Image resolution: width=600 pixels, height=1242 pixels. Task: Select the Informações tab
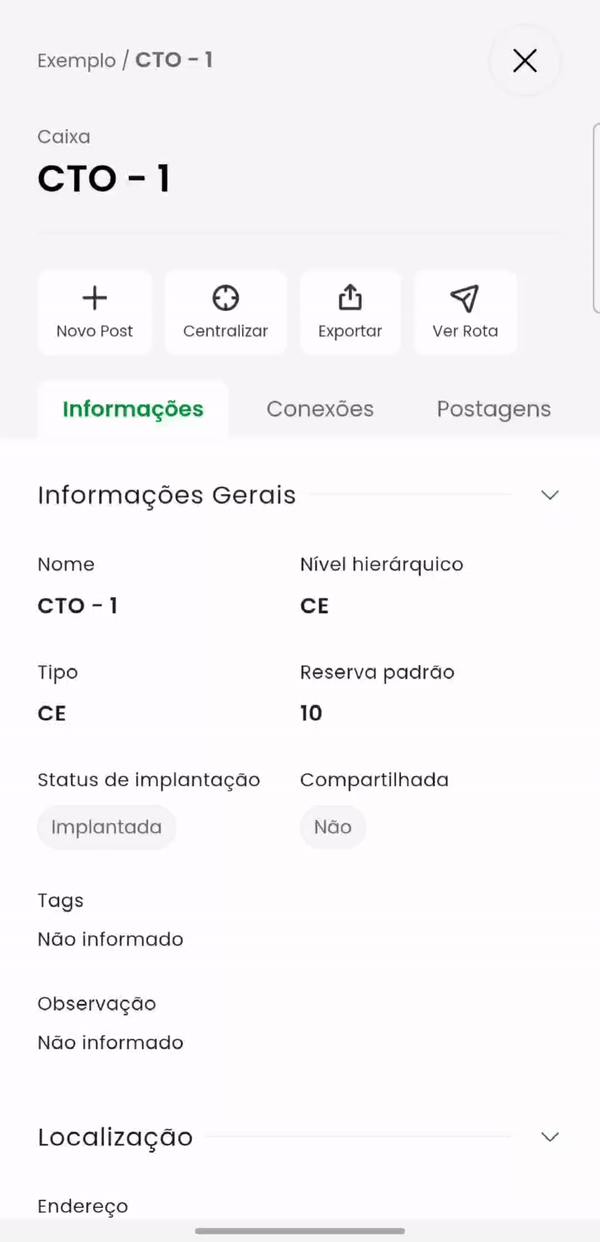[133, 409]
